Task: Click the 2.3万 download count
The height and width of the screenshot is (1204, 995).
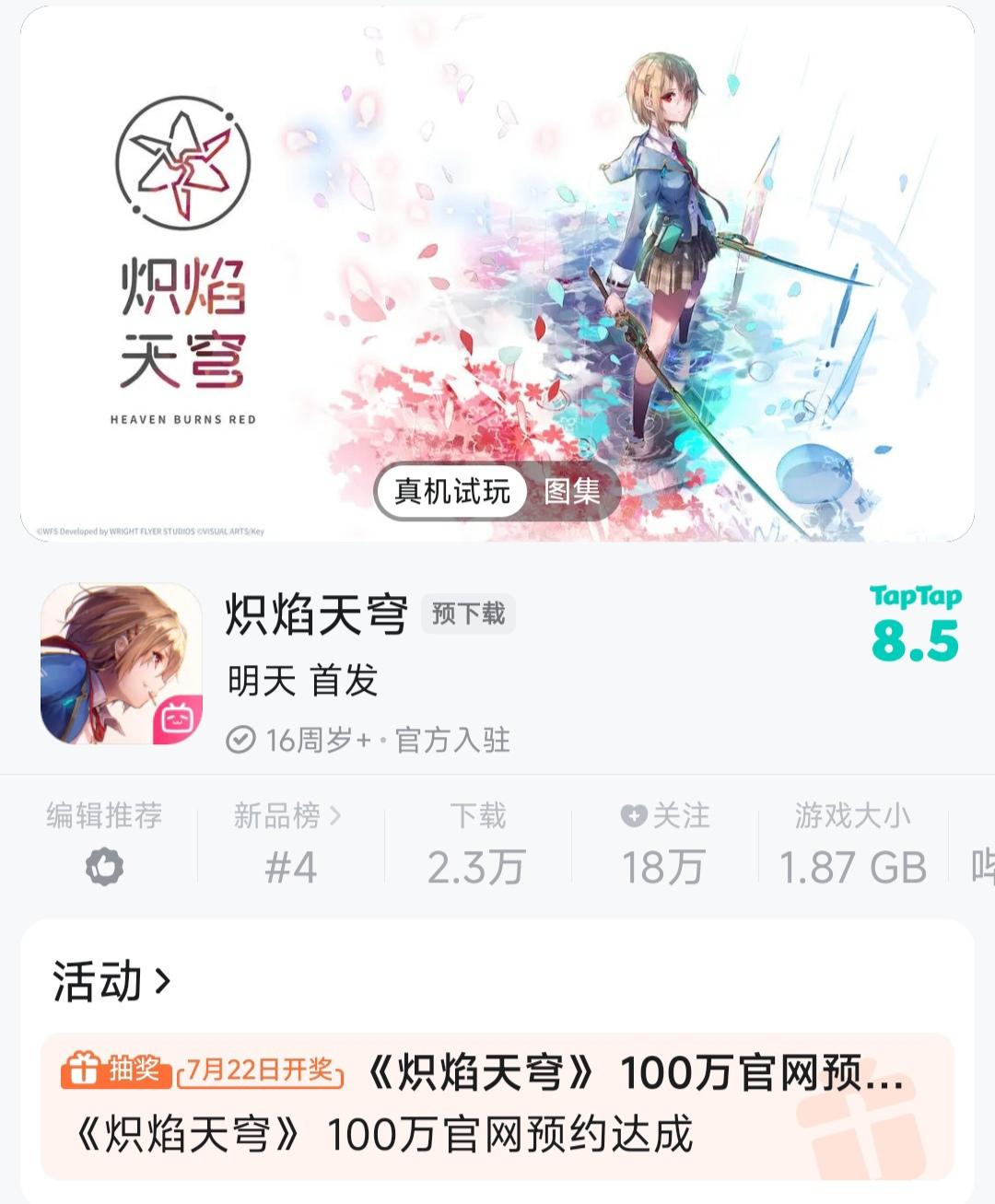Action: [478, 864]
